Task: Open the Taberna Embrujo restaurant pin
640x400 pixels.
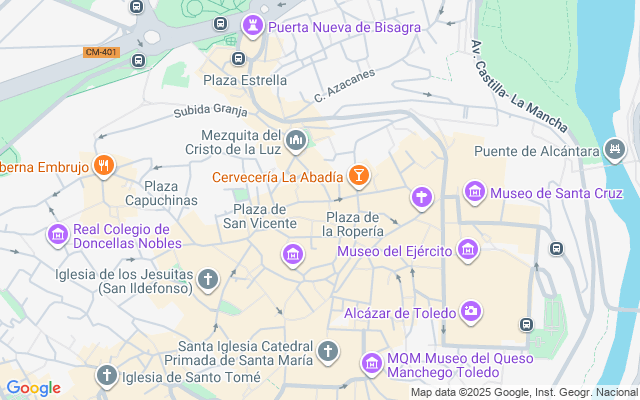Action: pos(103,166)
